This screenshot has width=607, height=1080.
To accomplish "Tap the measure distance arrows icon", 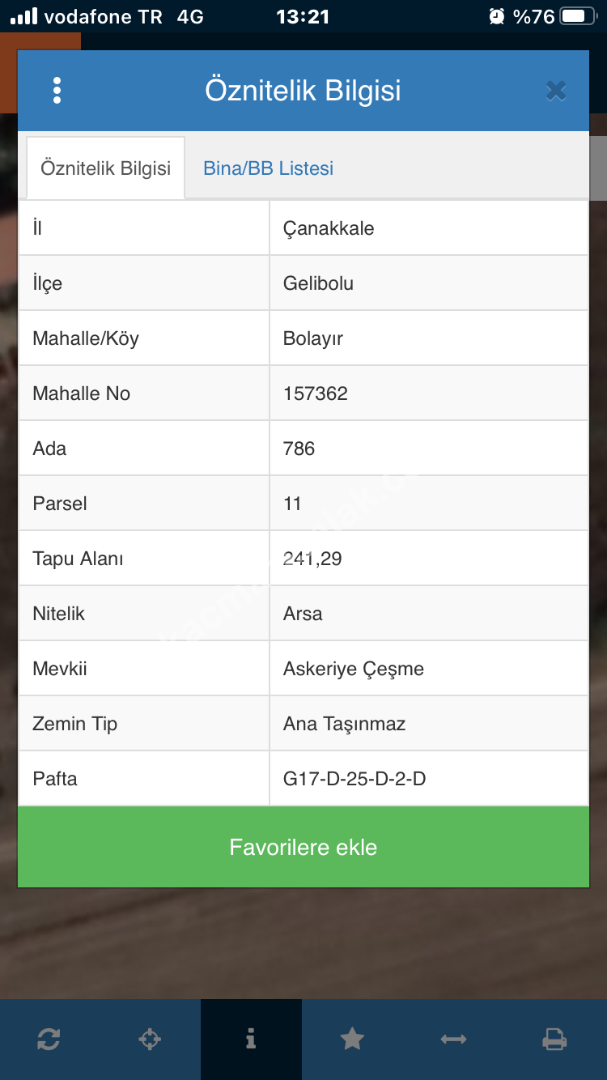I will 453,1039.
